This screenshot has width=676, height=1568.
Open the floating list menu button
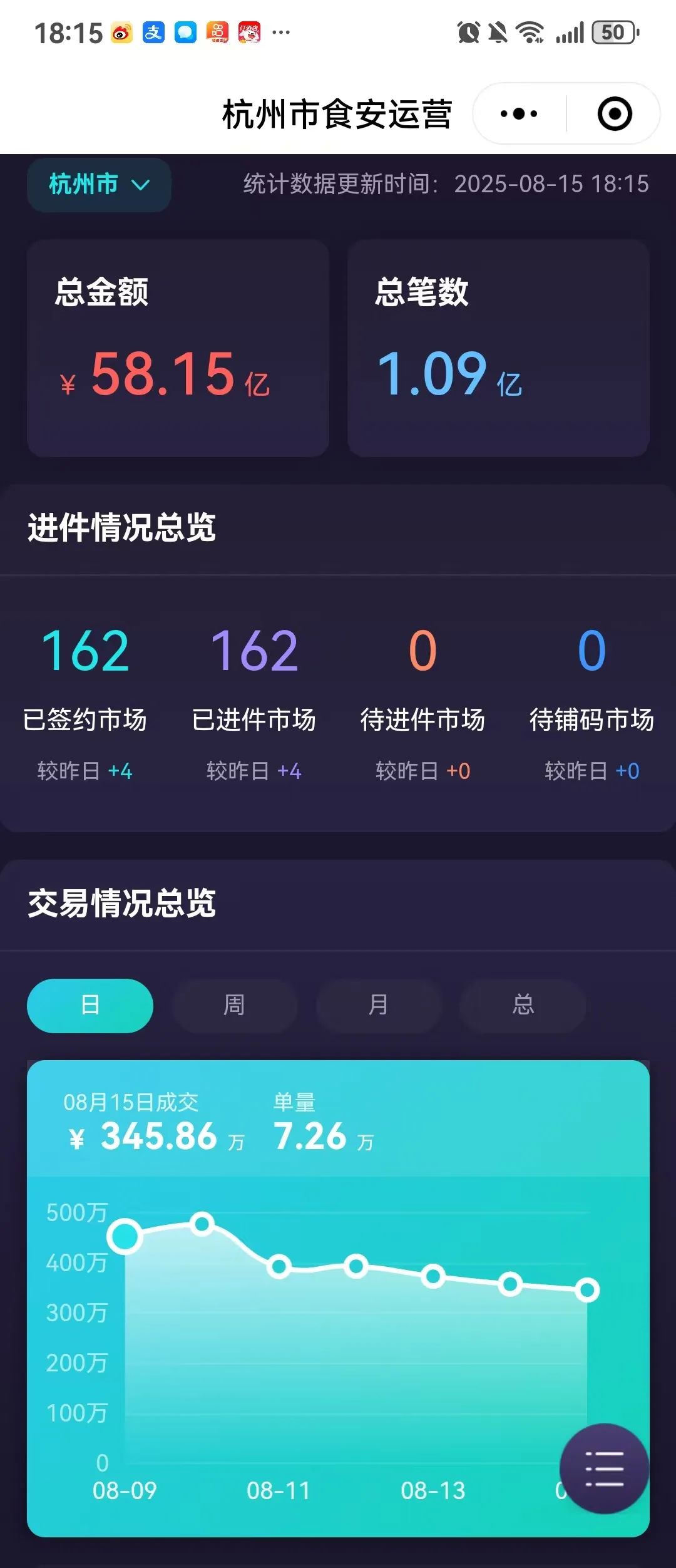coord(604,1469)
